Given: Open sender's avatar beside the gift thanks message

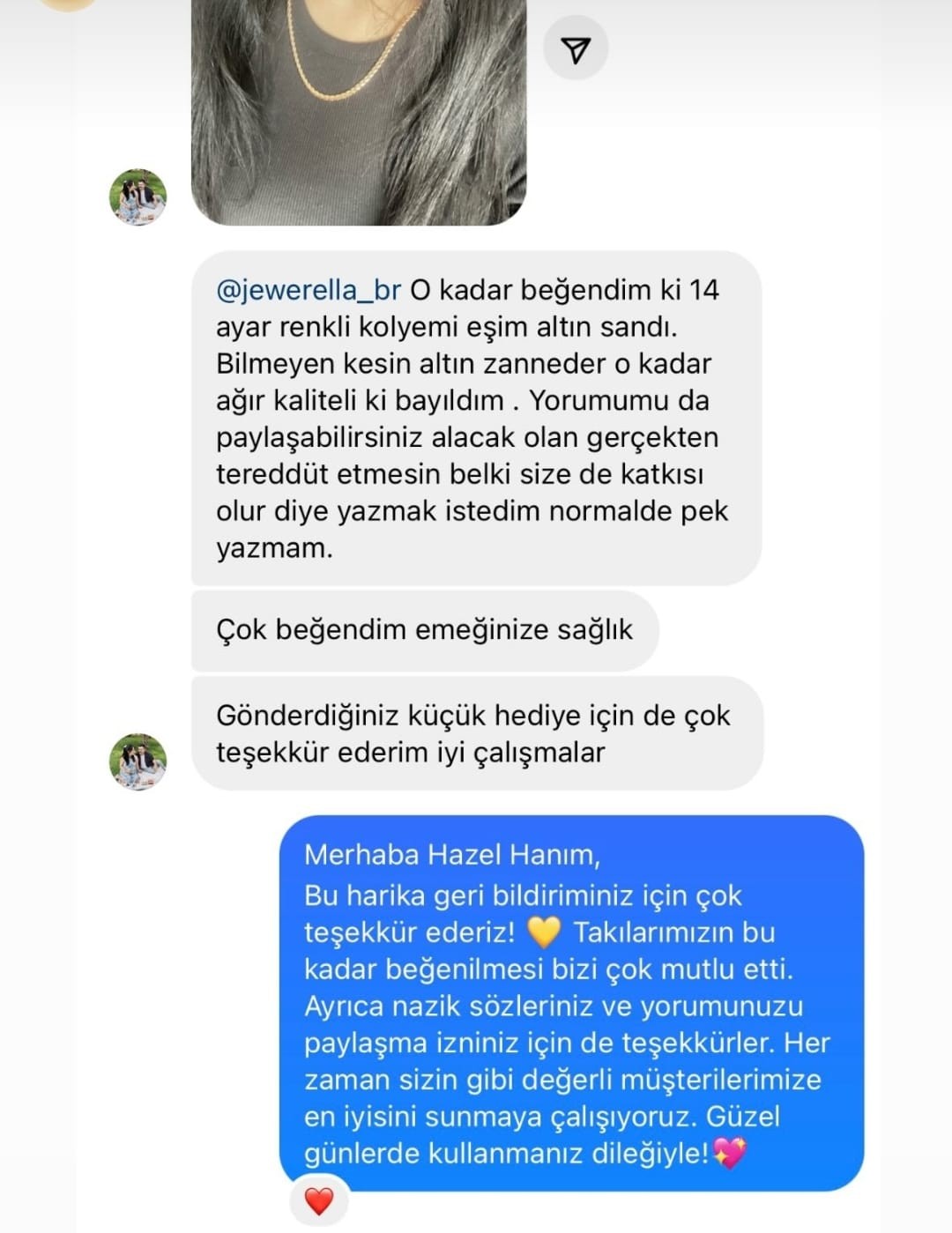Looking at the screenshot, I should tap(138, 761).
